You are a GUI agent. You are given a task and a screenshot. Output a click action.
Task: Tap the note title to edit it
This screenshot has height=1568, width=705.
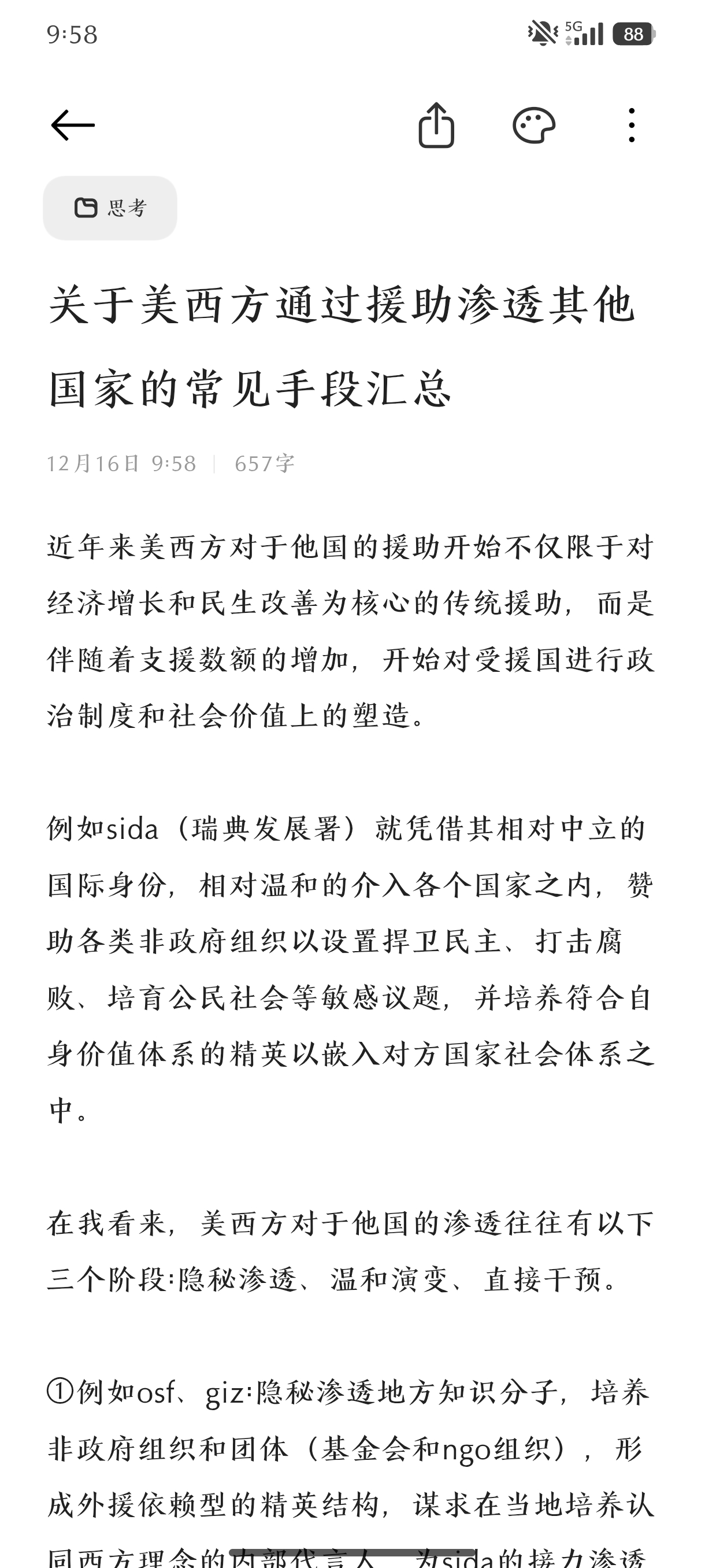pyautogui.click(x=340, y=346)
